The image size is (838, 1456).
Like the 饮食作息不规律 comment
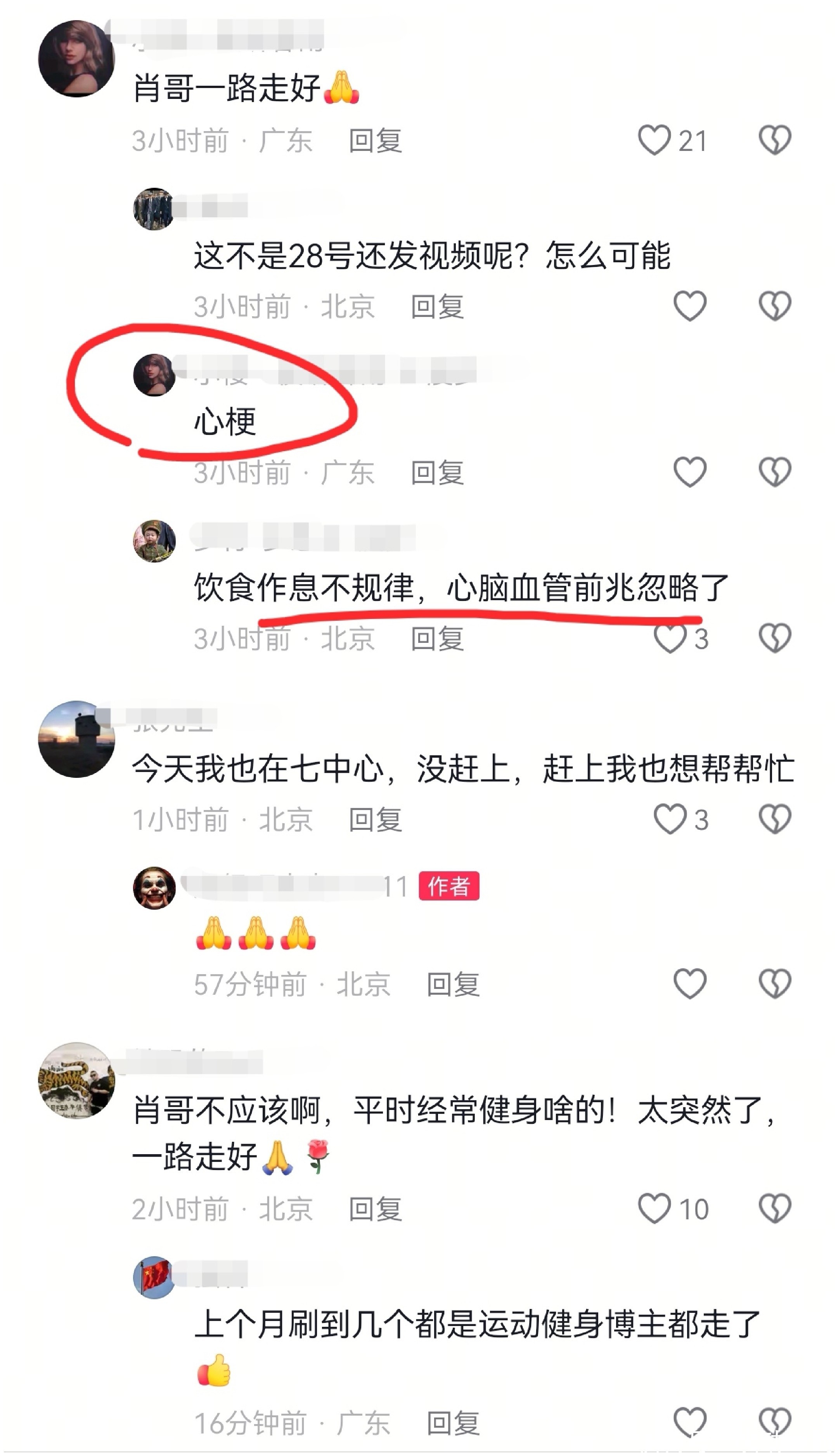point(670,638)
